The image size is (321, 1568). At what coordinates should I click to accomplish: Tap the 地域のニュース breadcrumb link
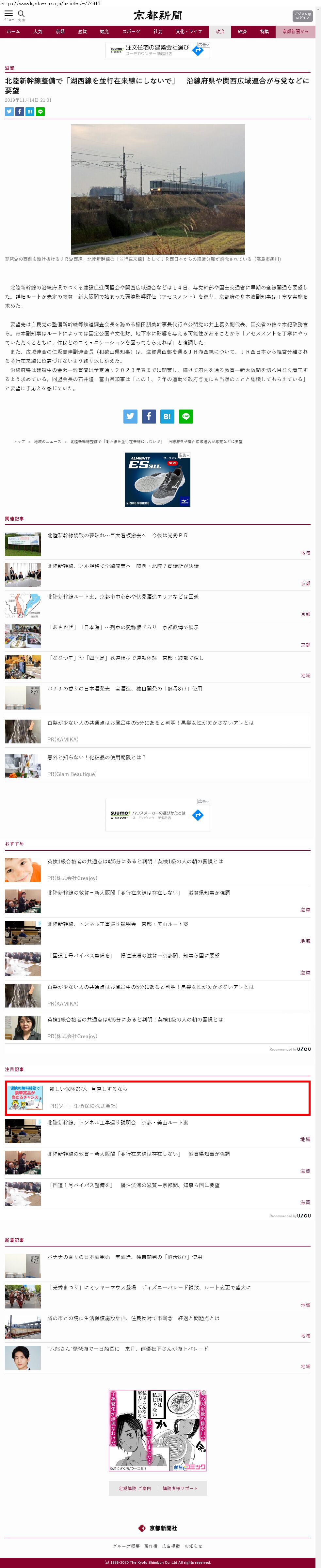47,442
